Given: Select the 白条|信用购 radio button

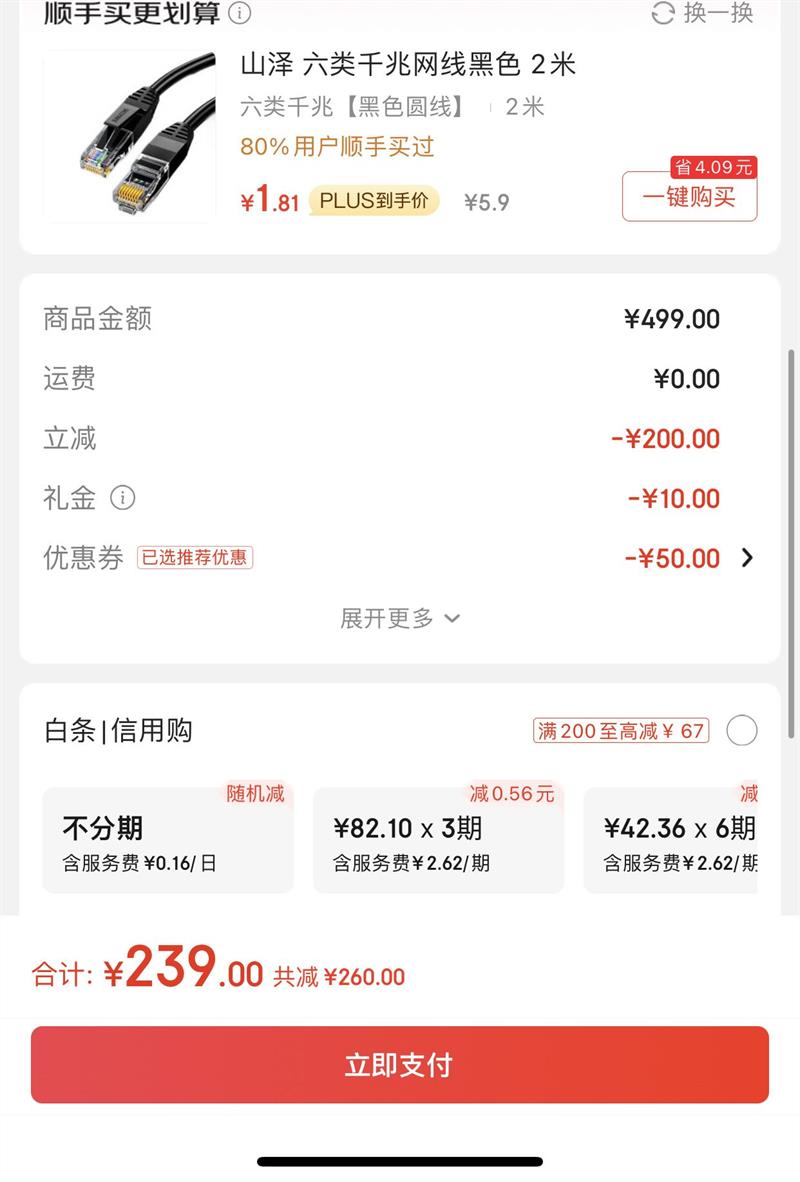Looking at the screenshot, I should pyautogui.click(x=741, y=731).
